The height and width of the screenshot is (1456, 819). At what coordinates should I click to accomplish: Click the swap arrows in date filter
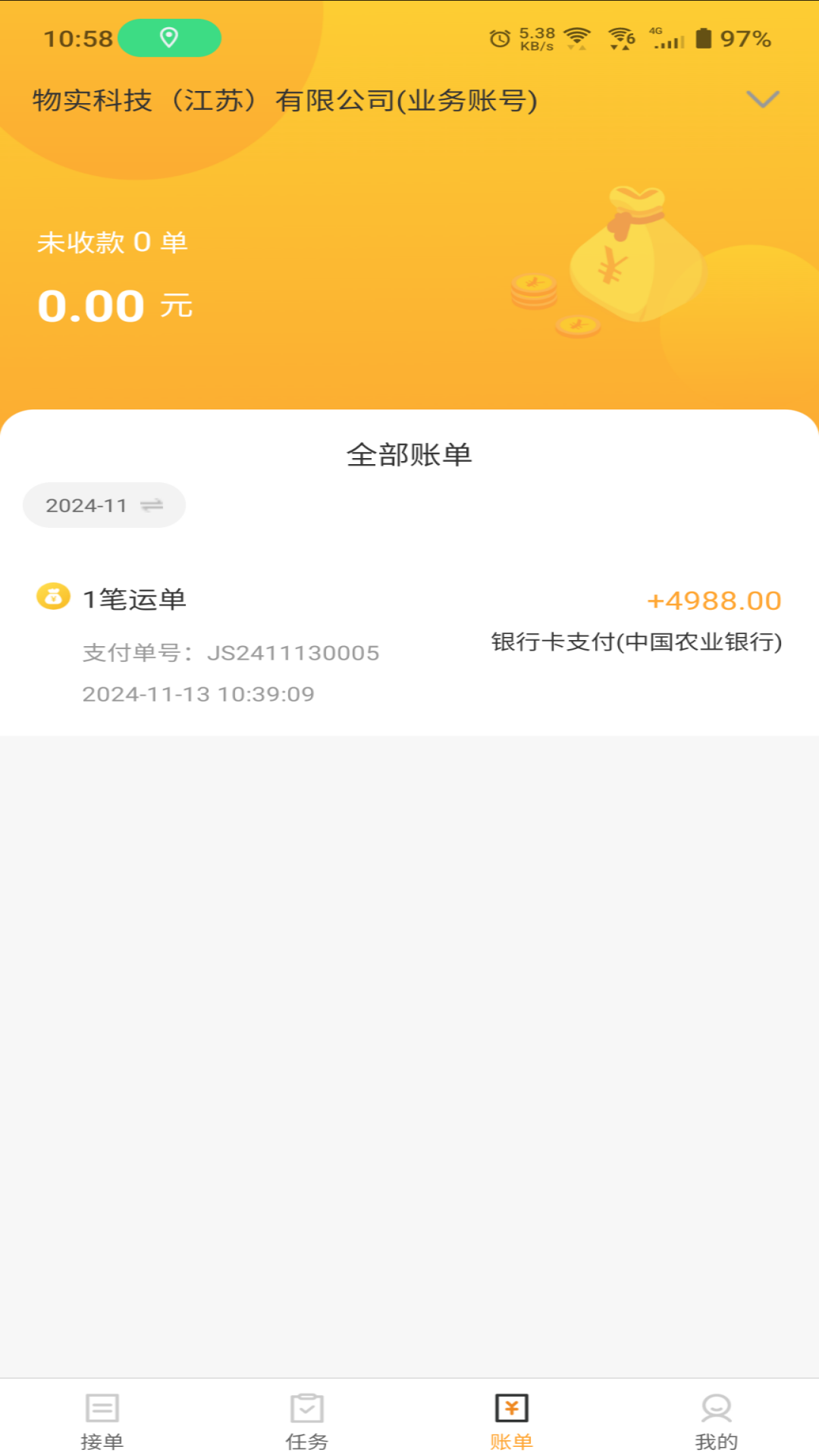click(x=153, y=504)
